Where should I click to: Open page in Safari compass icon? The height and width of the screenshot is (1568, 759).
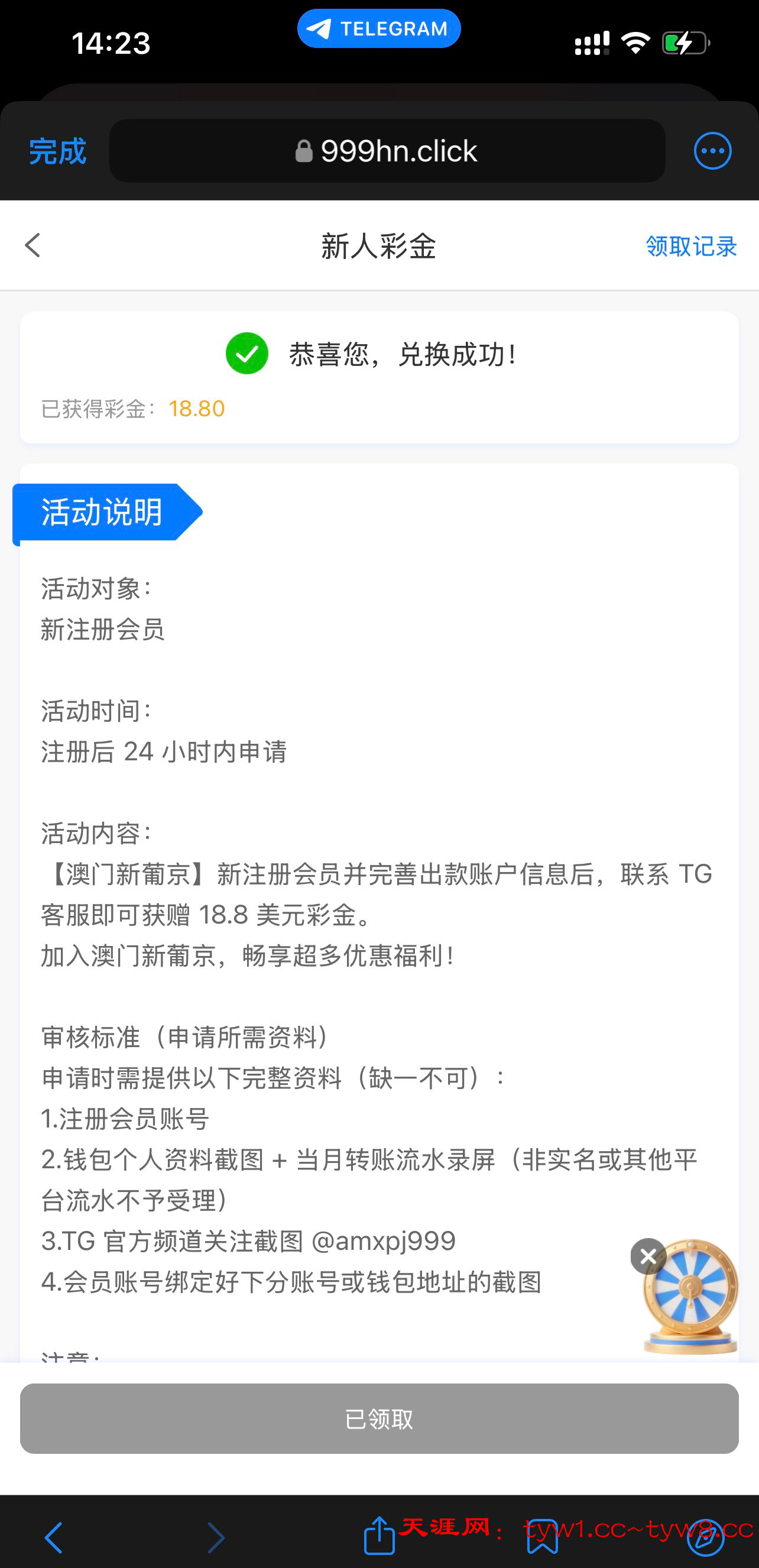point(705,1536)
